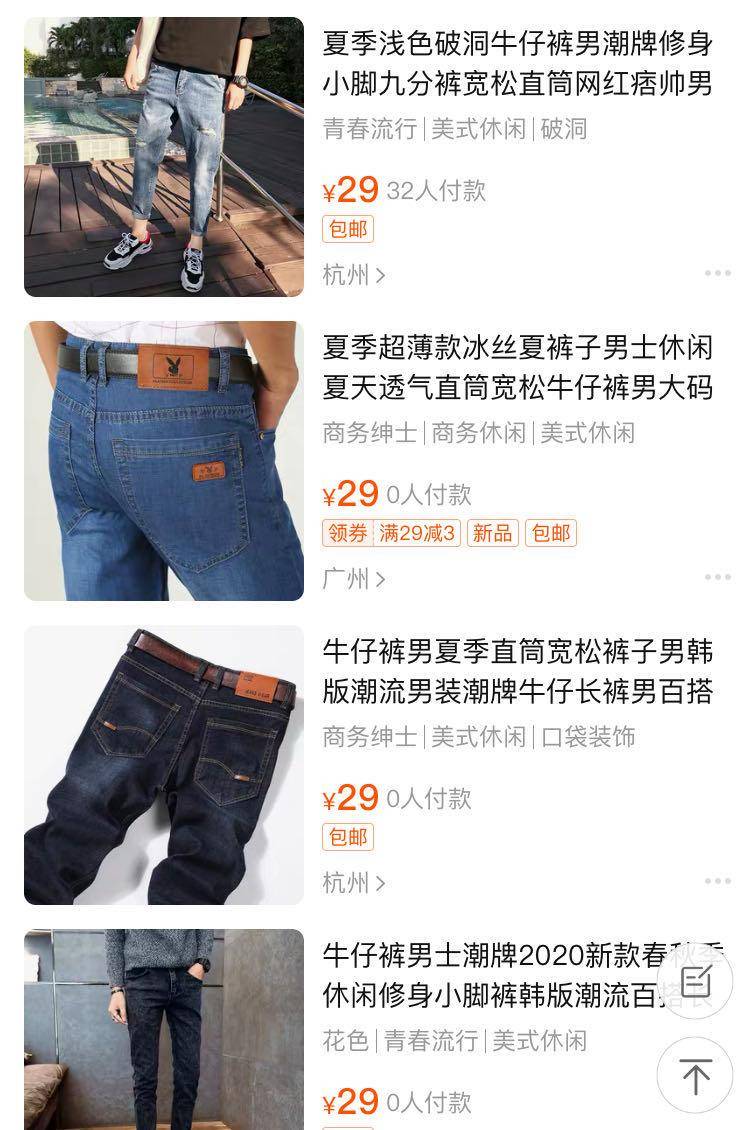Tap the back-to-top arrow icon

click(x=694, y=1077)
